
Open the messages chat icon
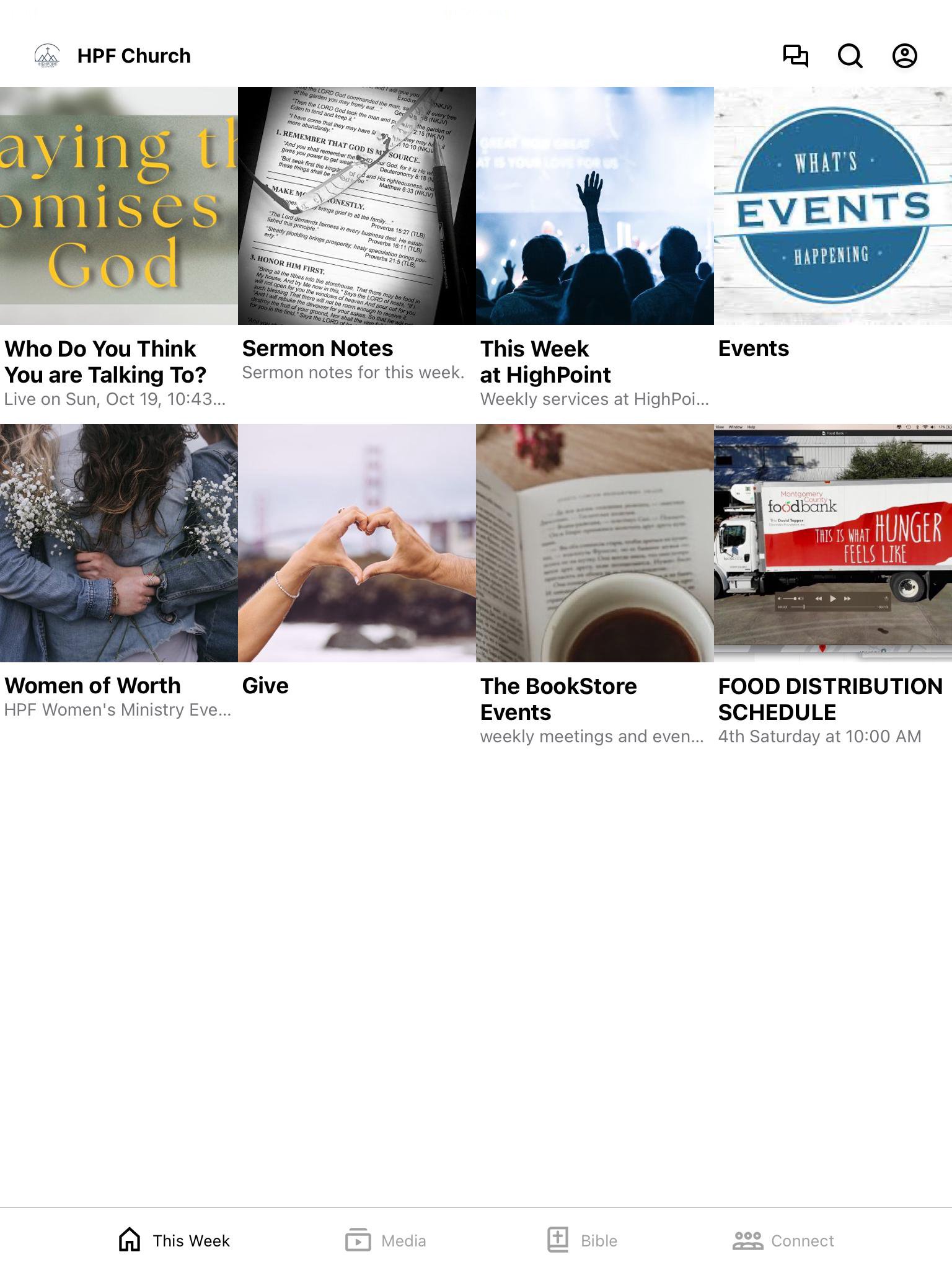tap(795, 56)
